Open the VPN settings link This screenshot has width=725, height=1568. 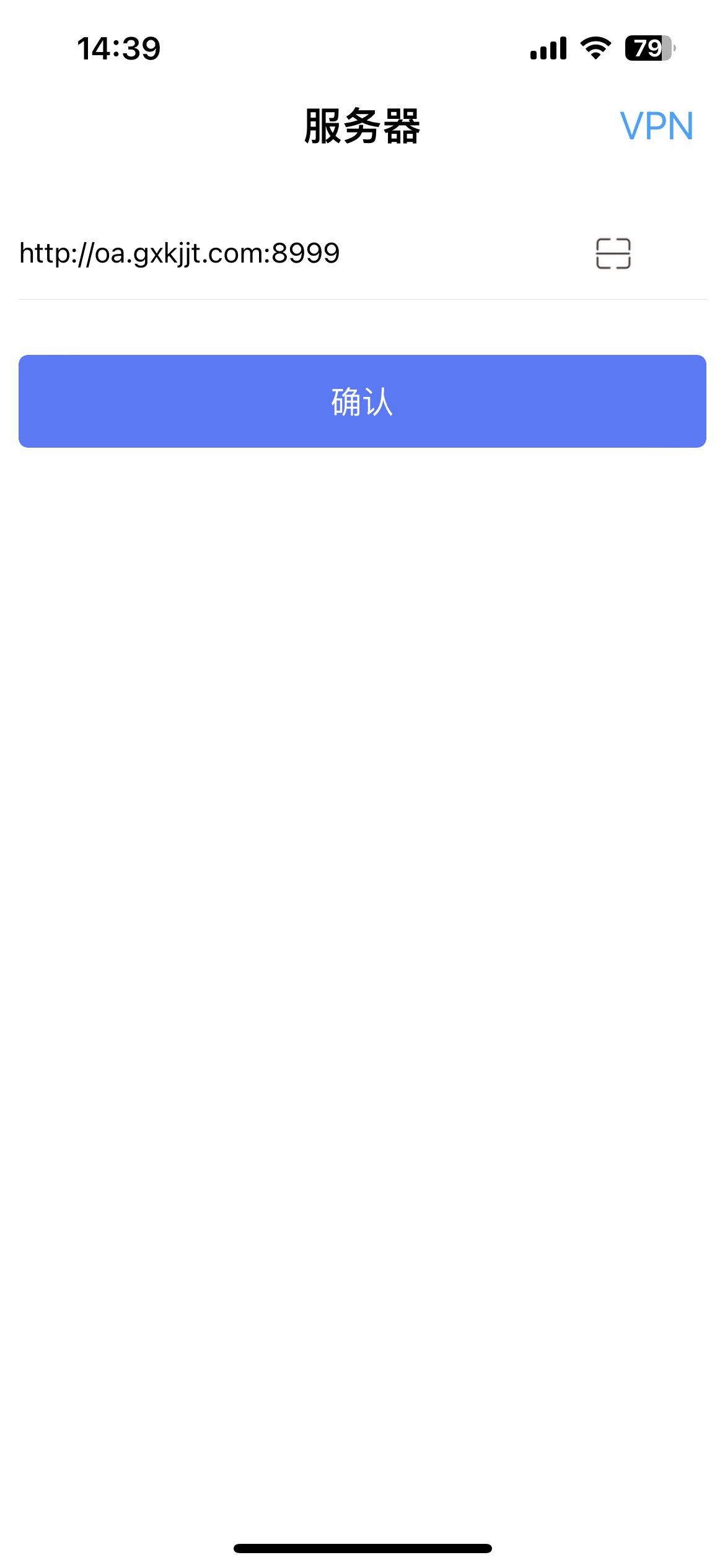tap(656, 126)
